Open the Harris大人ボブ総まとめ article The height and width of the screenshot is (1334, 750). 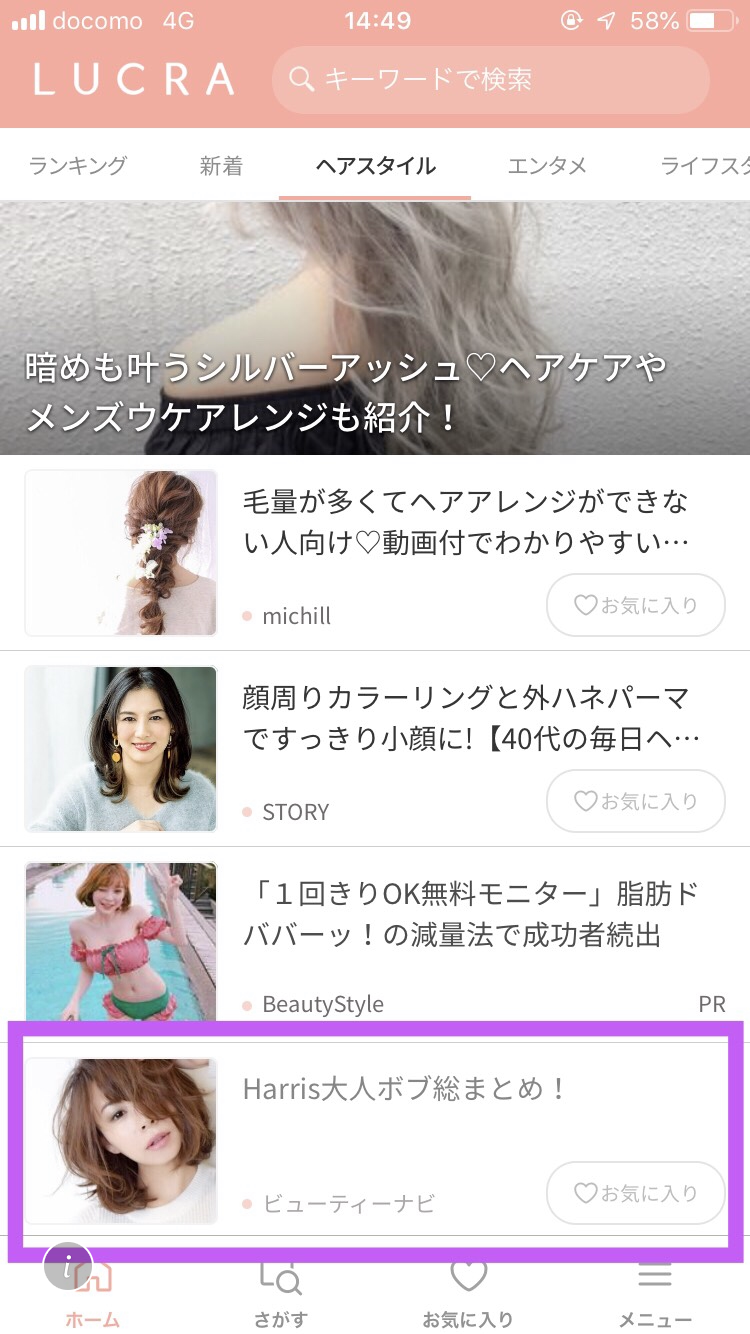click(x=405, y=1089)
